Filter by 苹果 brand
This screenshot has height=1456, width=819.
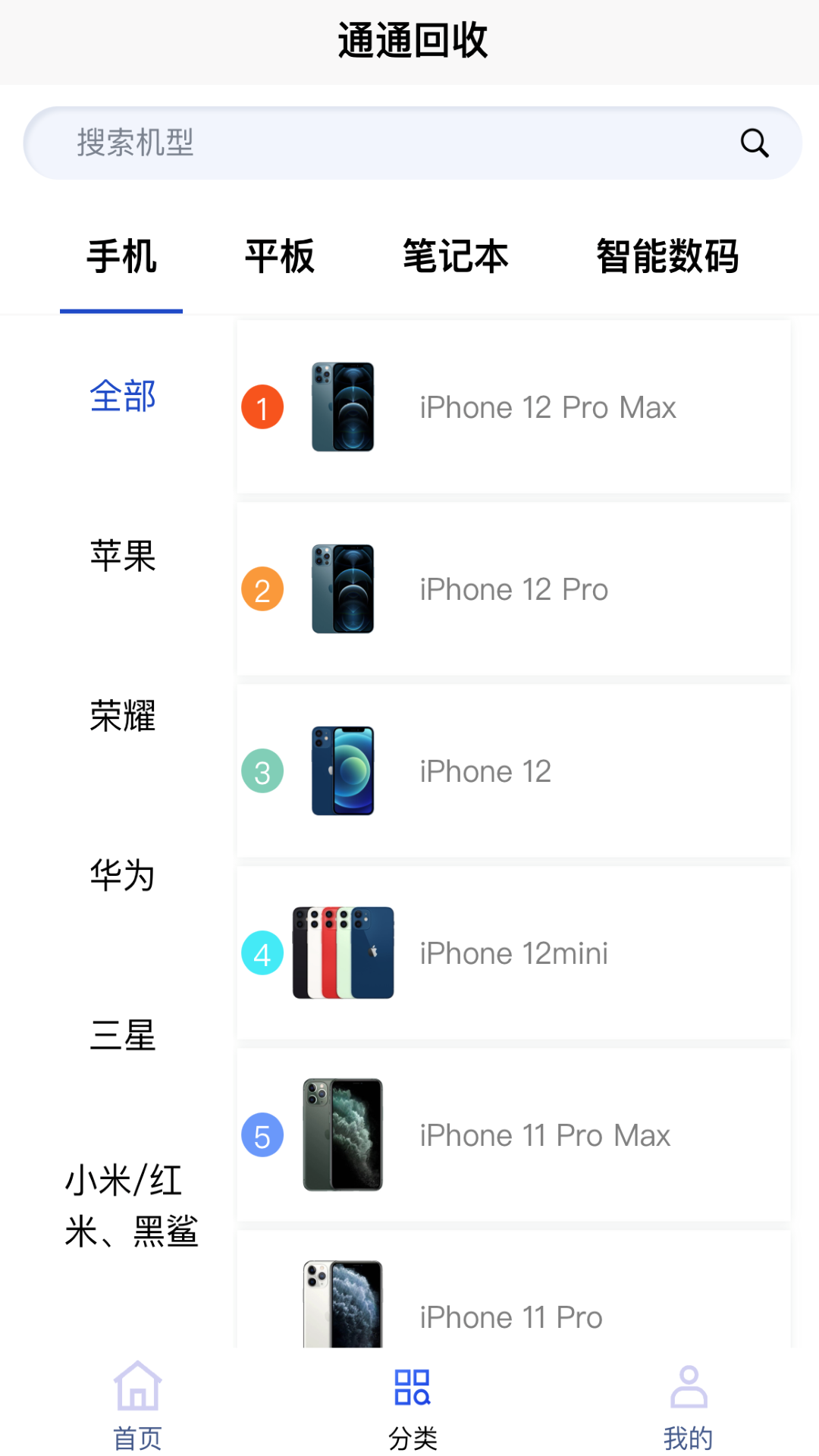point(123,556)
